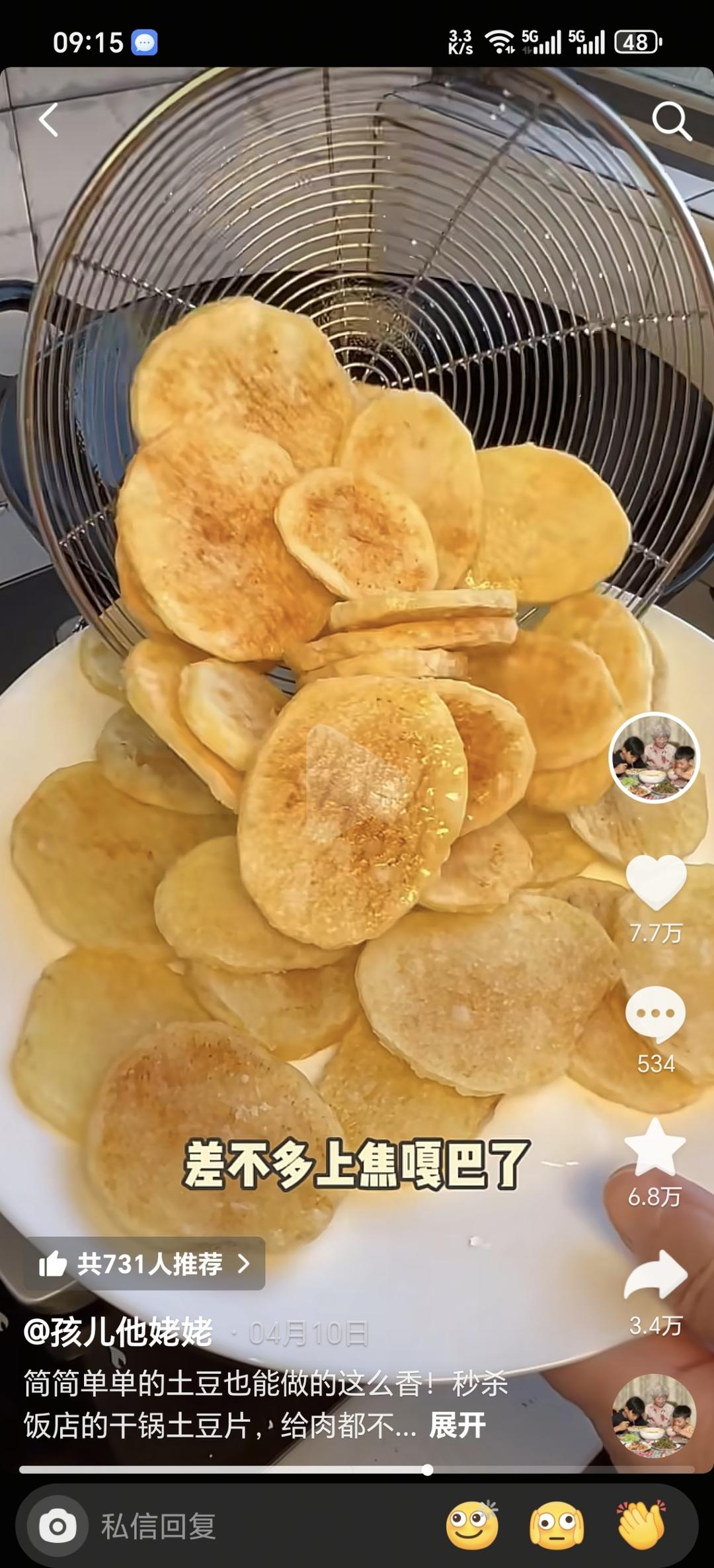Open the comments with 534 replies
The image size is (714, 1568).
coord(655,1012)
